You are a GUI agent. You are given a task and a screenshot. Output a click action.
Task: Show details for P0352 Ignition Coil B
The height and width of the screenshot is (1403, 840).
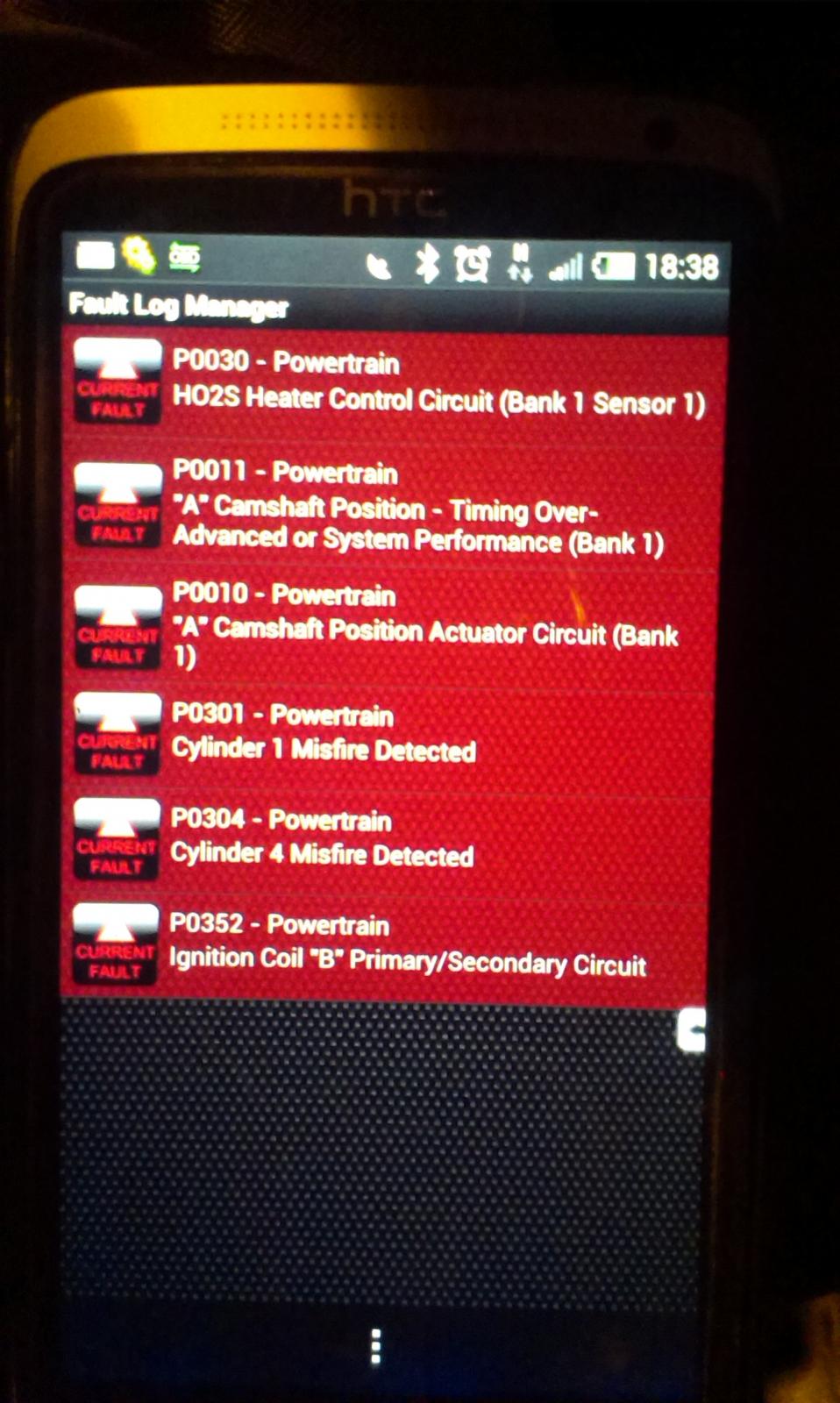(x=384, y=949)
